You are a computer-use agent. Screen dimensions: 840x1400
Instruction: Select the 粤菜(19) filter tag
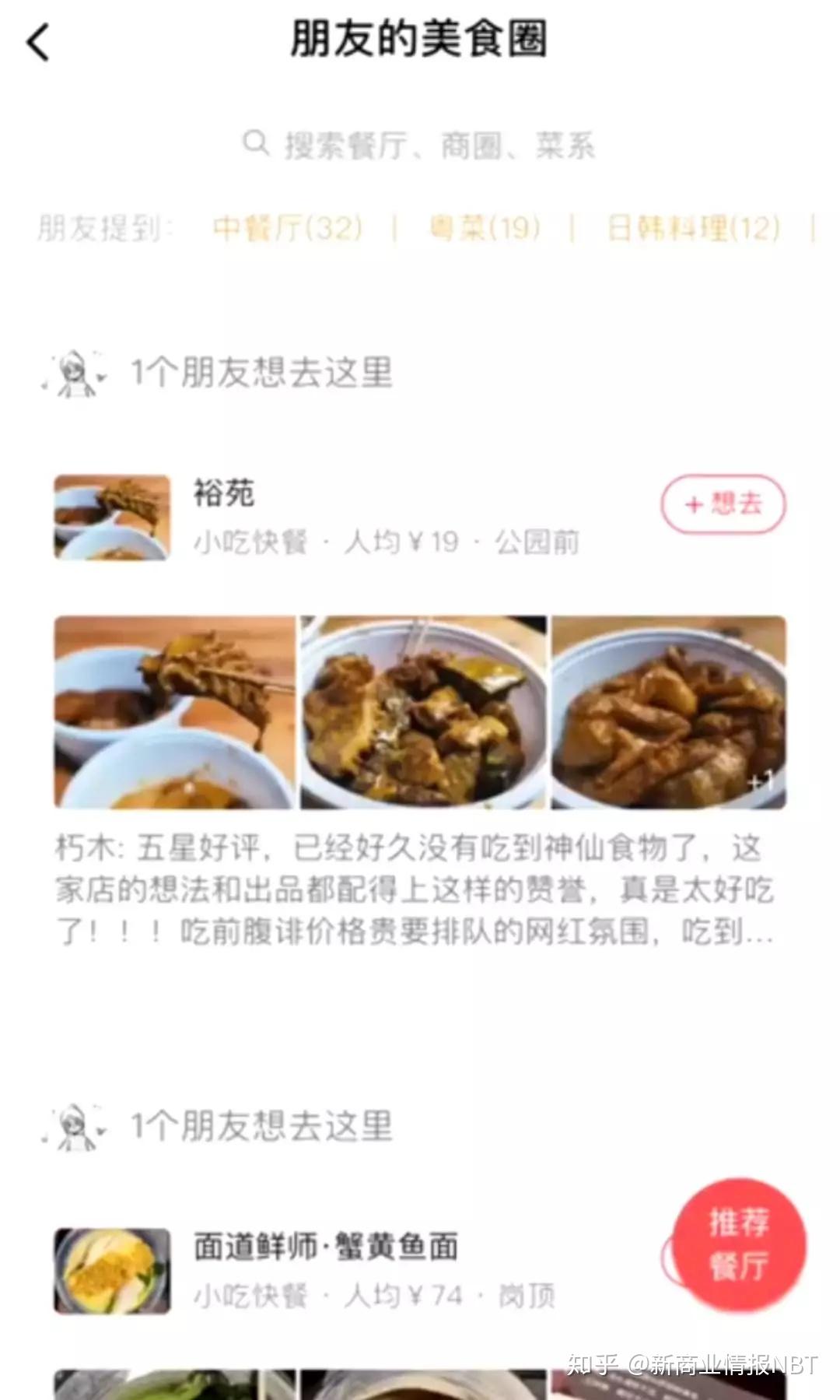point(485,228)
